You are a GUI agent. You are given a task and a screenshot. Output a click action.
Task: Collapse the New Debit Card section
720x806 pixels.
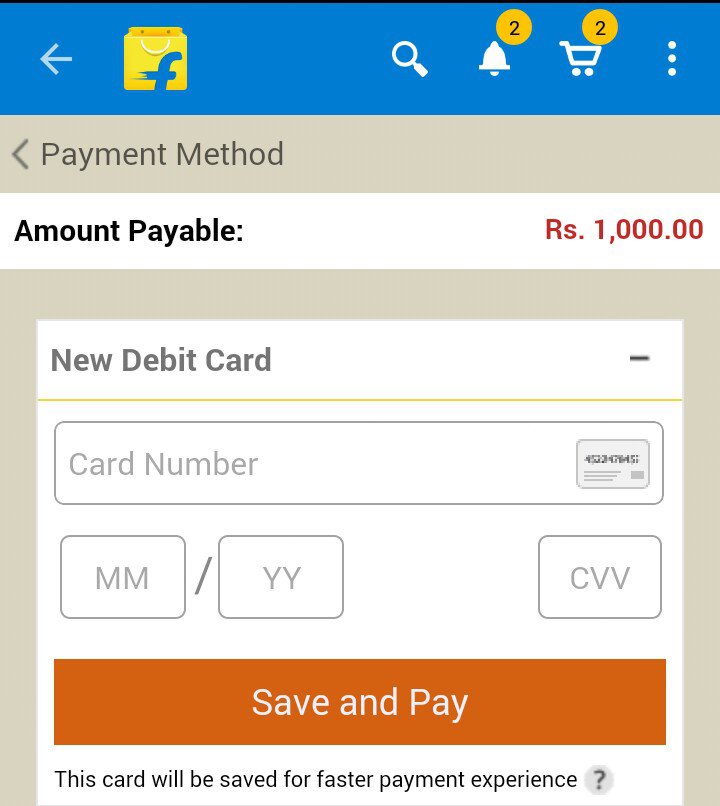640,359
